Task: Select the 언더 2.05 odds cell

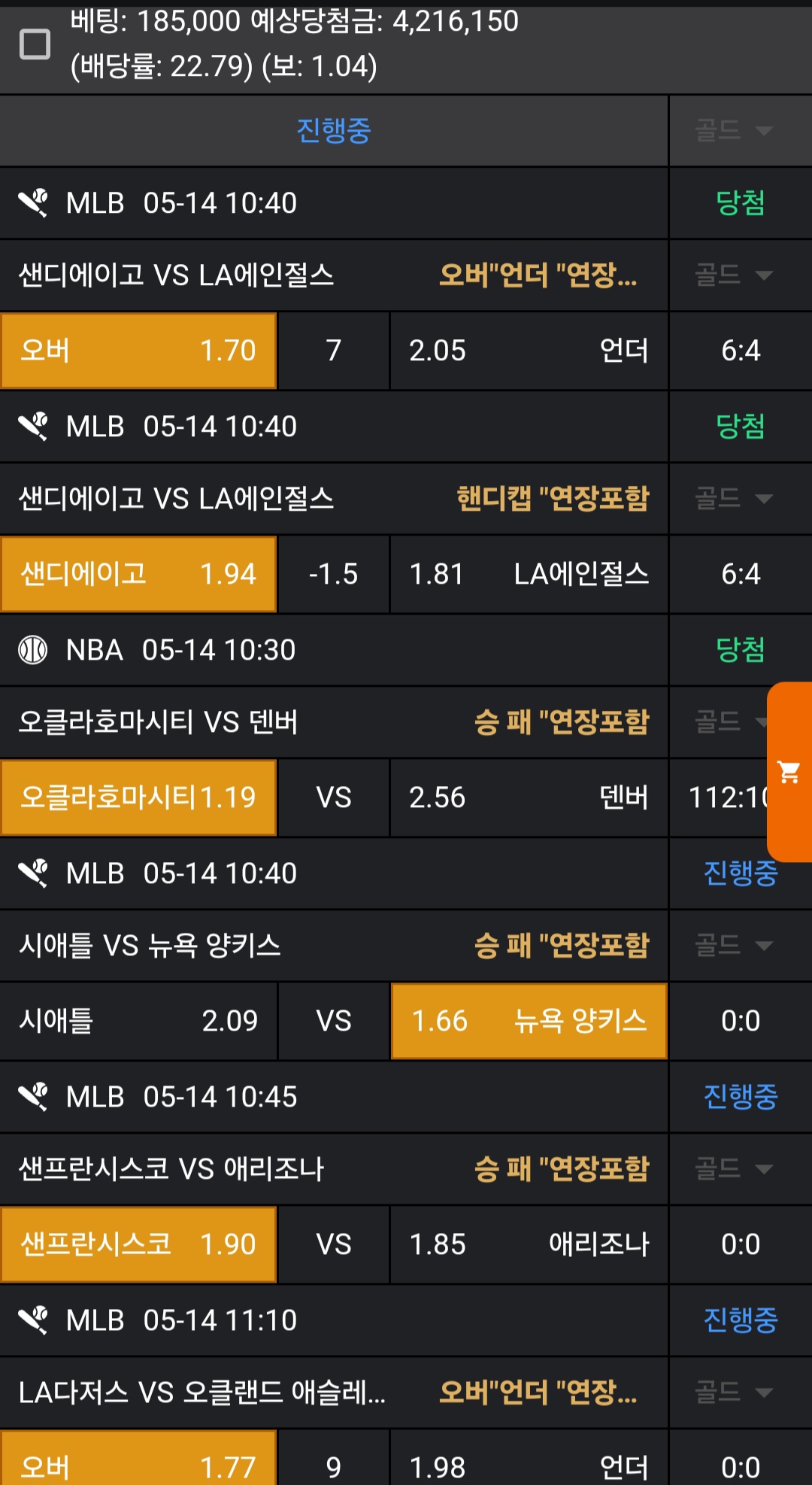Action: (529, 351)
